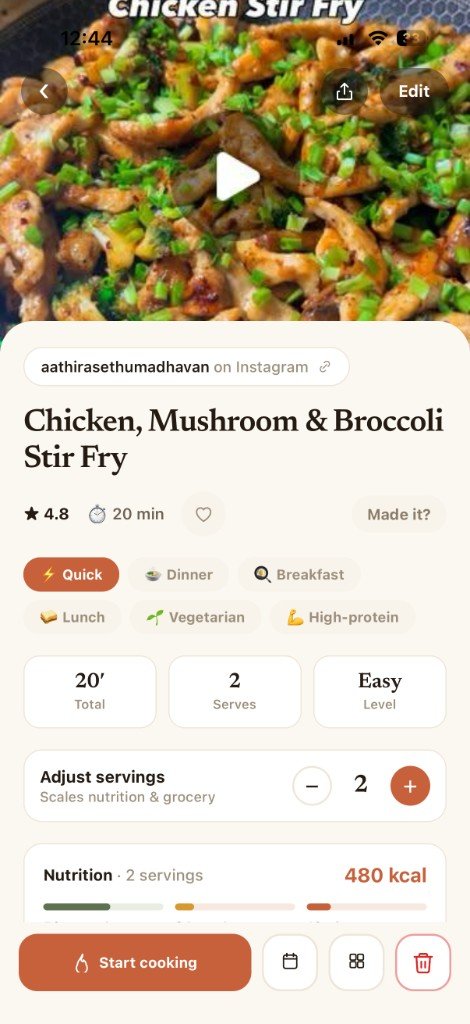Image resolution: width=470 pixels, height=1024 pixels.
Task: Open the grid collections button
Action: (356, 962)
